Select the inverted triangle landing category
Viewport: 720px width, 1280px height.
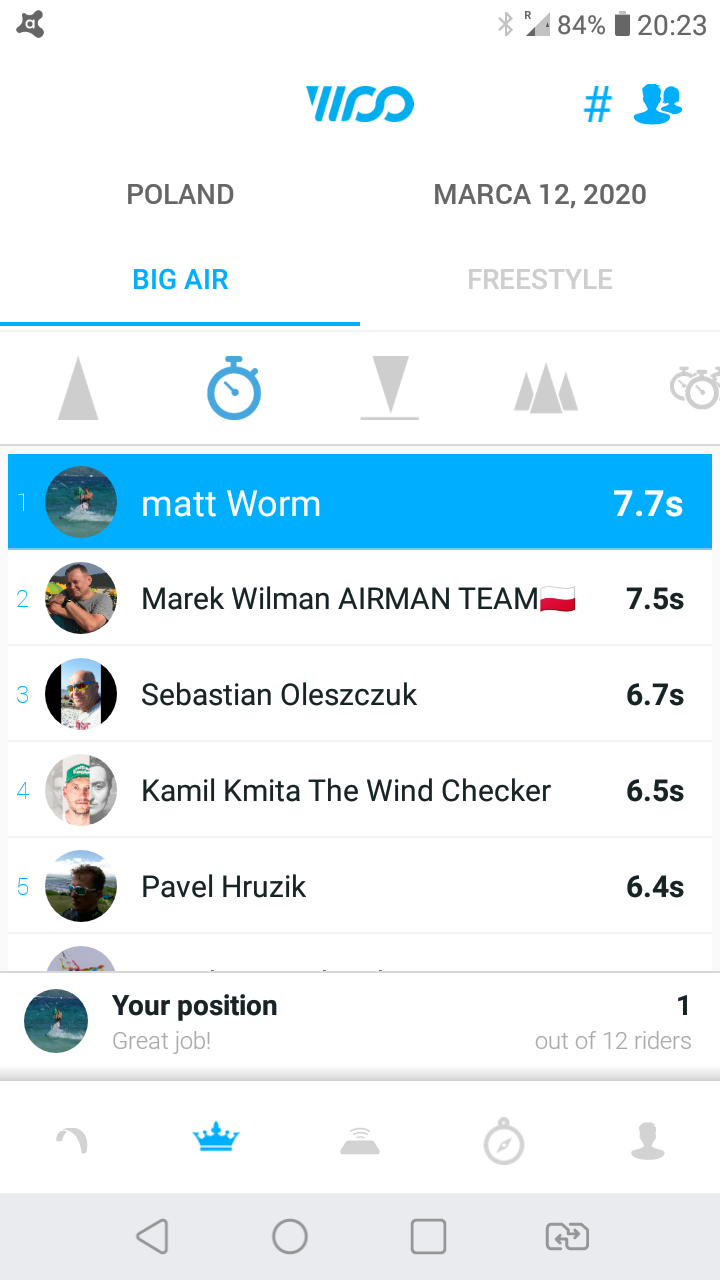tap(389, 389)
